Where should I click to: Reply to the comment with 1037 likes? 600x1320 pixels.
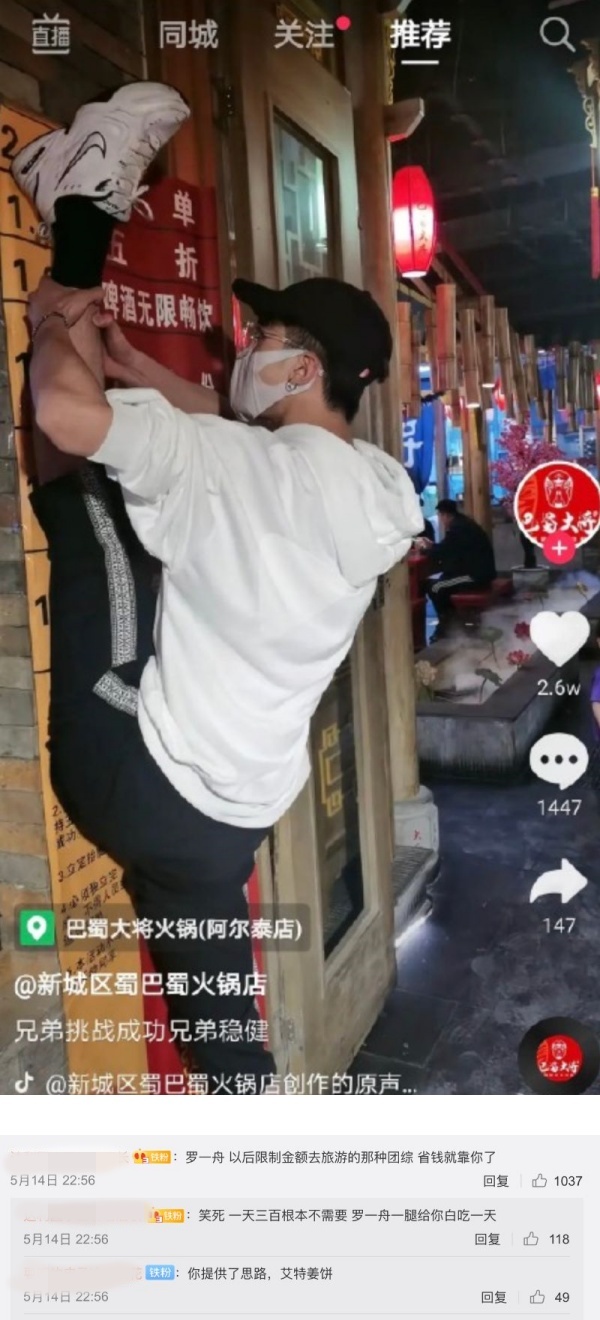click(496, 1181)
